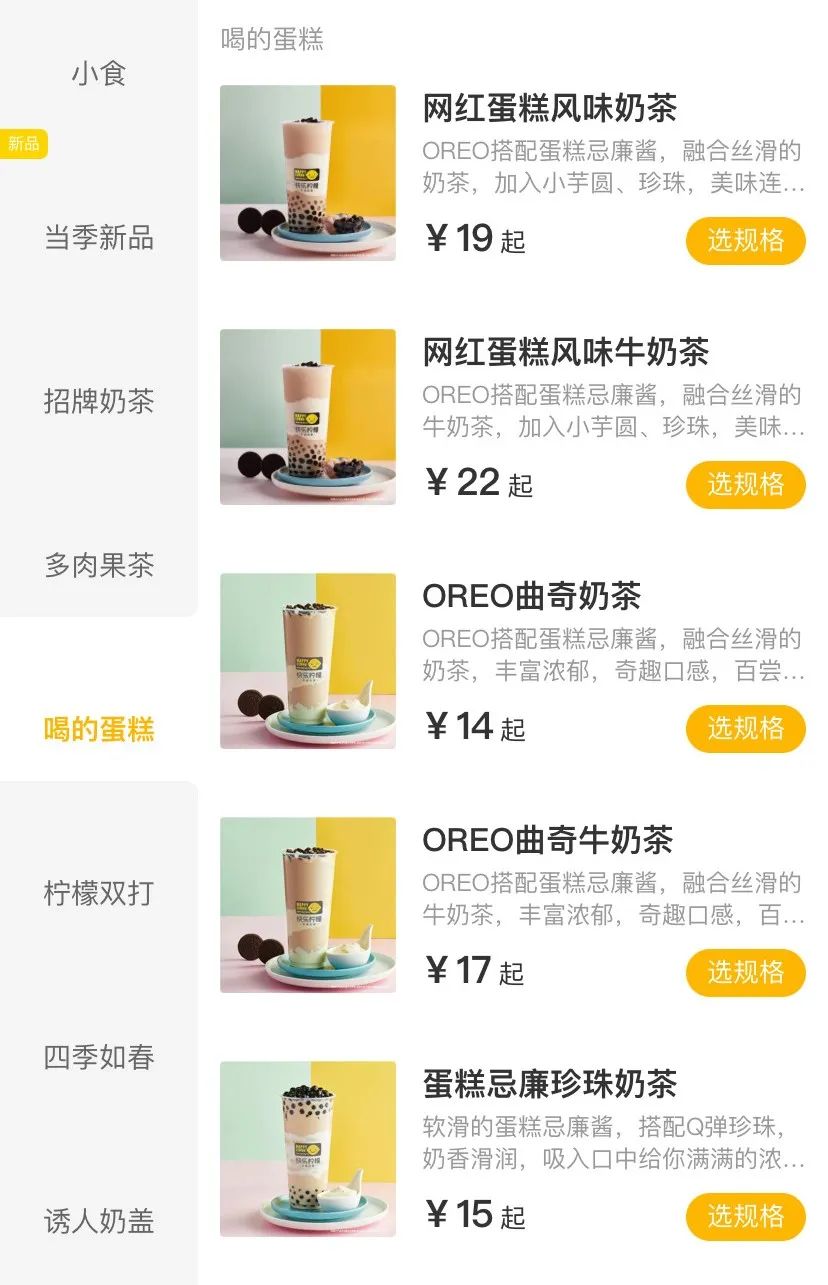The width and height of the screenshot is (828, 1285).
Task: Choose specs for 网红蛋糕风味奶茶
Action: coord(745,241)
